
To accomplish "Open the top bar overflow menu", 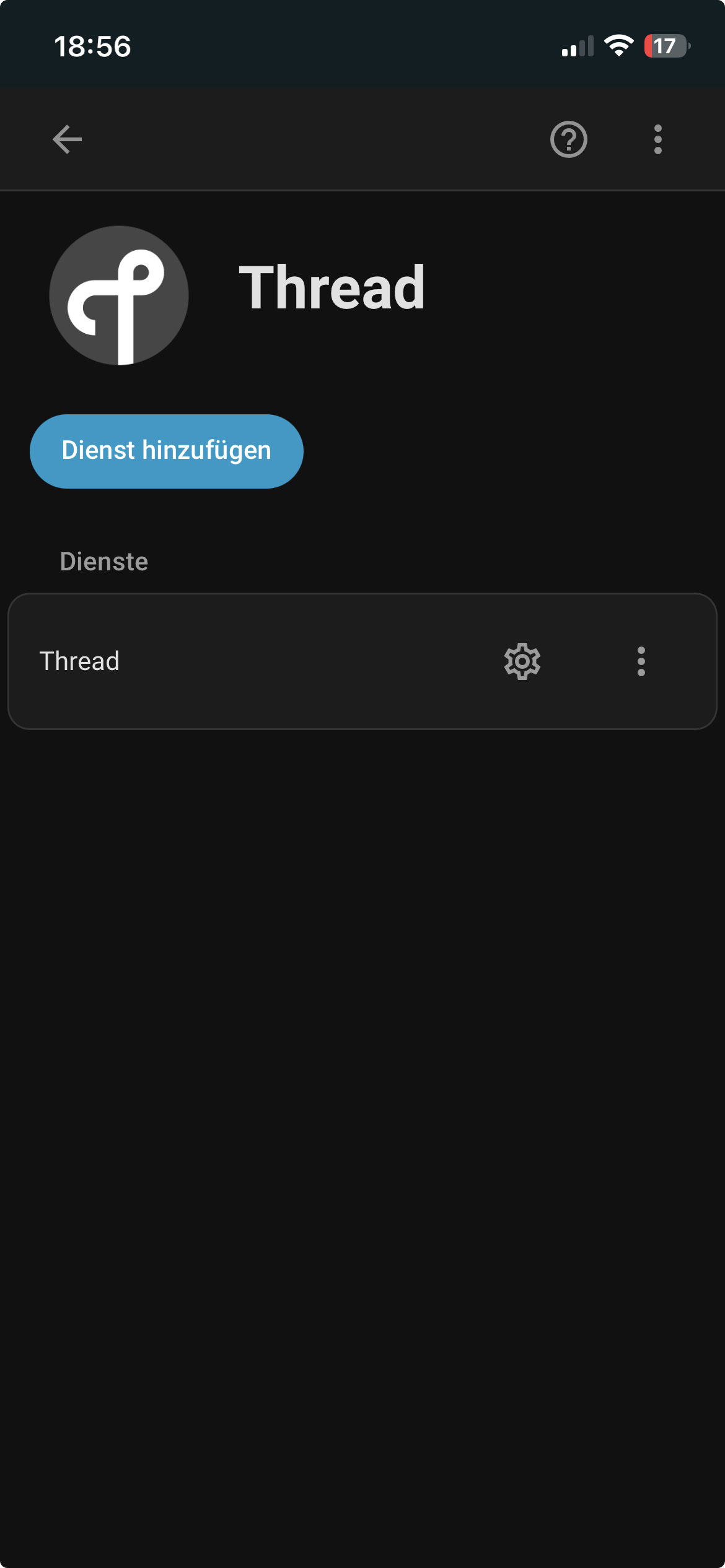I will [x=657, y=139].
